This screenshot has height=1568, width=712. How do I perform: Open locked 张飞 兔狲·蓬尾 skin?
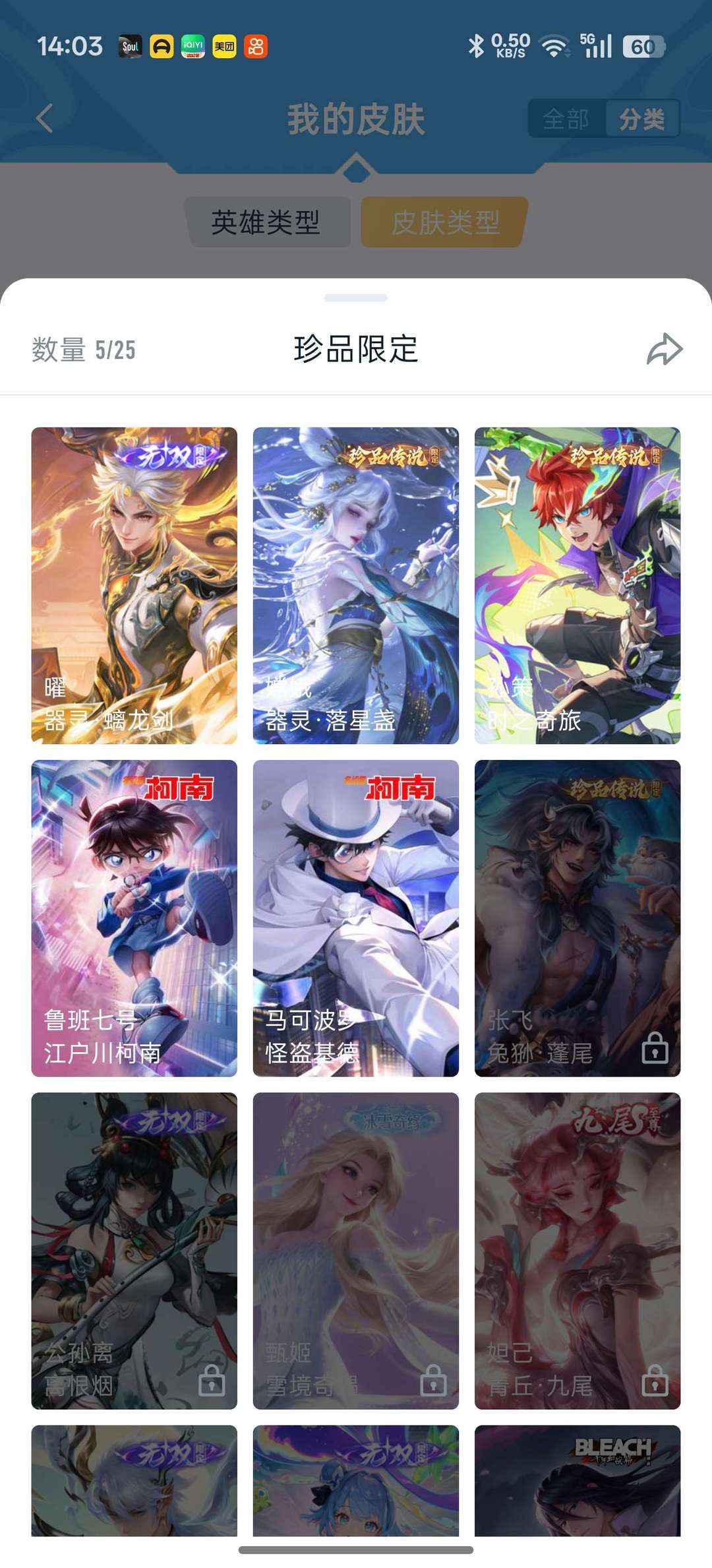point(577,918)
